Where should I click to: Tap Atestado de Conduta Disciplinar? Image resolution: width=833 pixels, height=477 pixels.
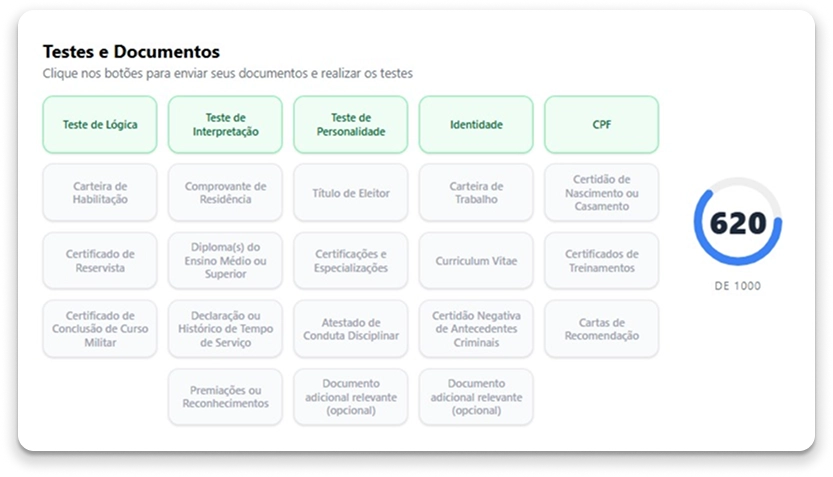(x=351, y=329)
